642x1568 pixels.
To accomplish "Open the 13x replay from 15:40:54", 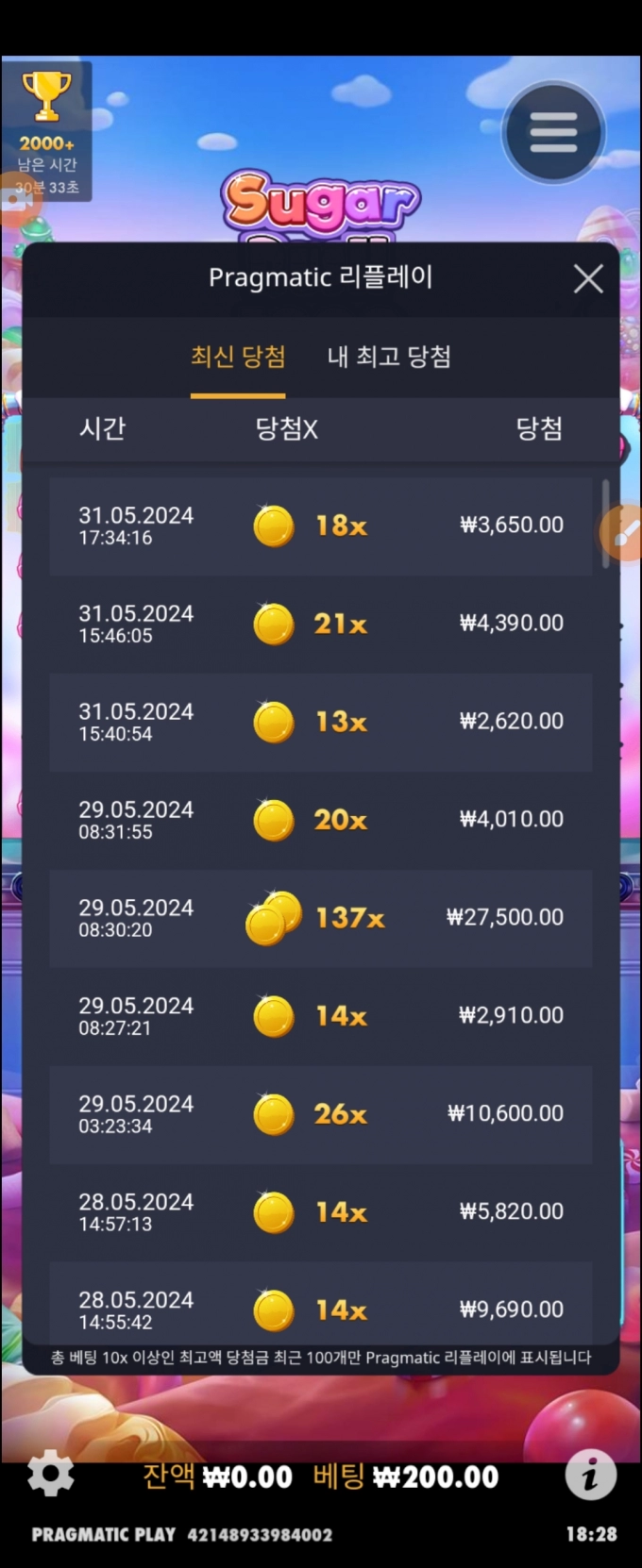I will click(x=321, y=722).
